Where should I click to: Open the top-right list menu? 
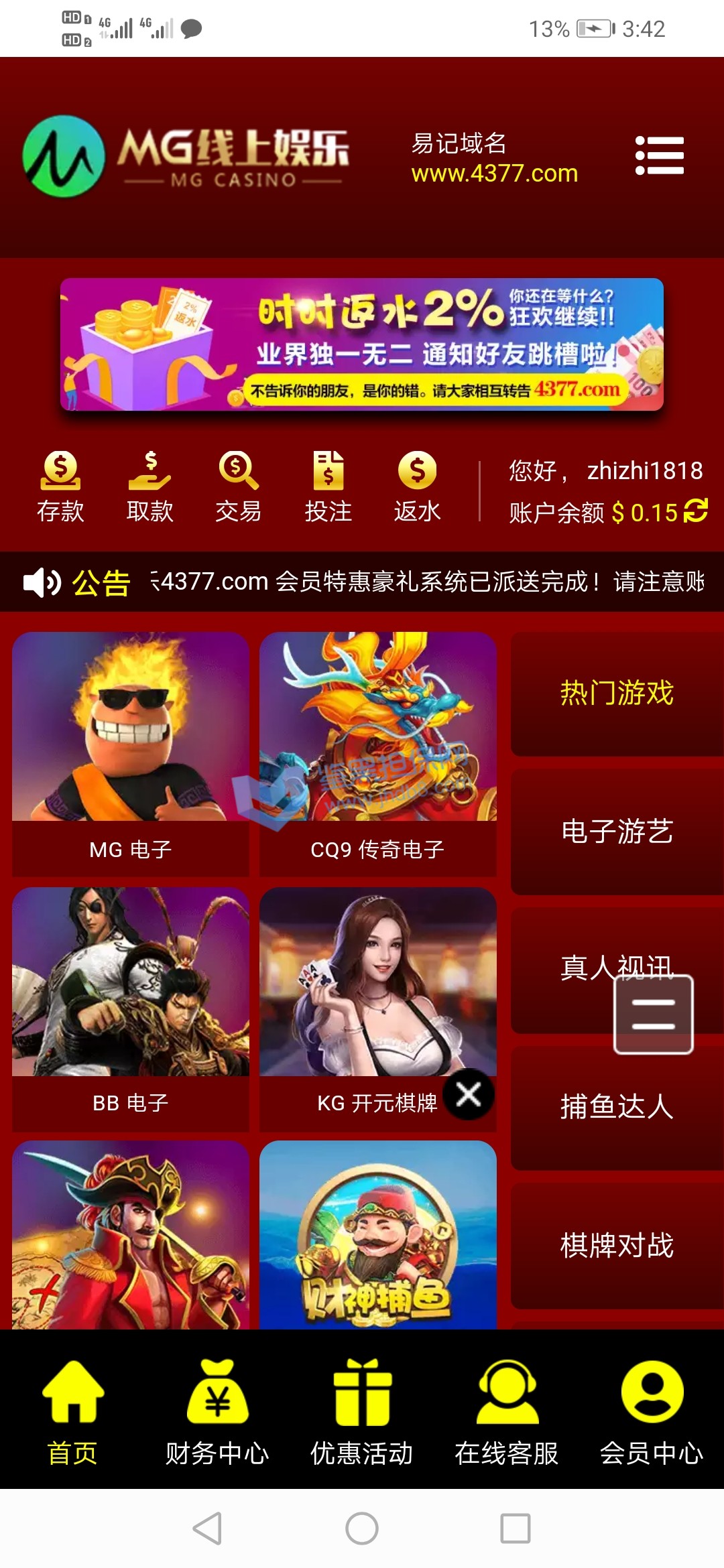(x=660, y=155)
